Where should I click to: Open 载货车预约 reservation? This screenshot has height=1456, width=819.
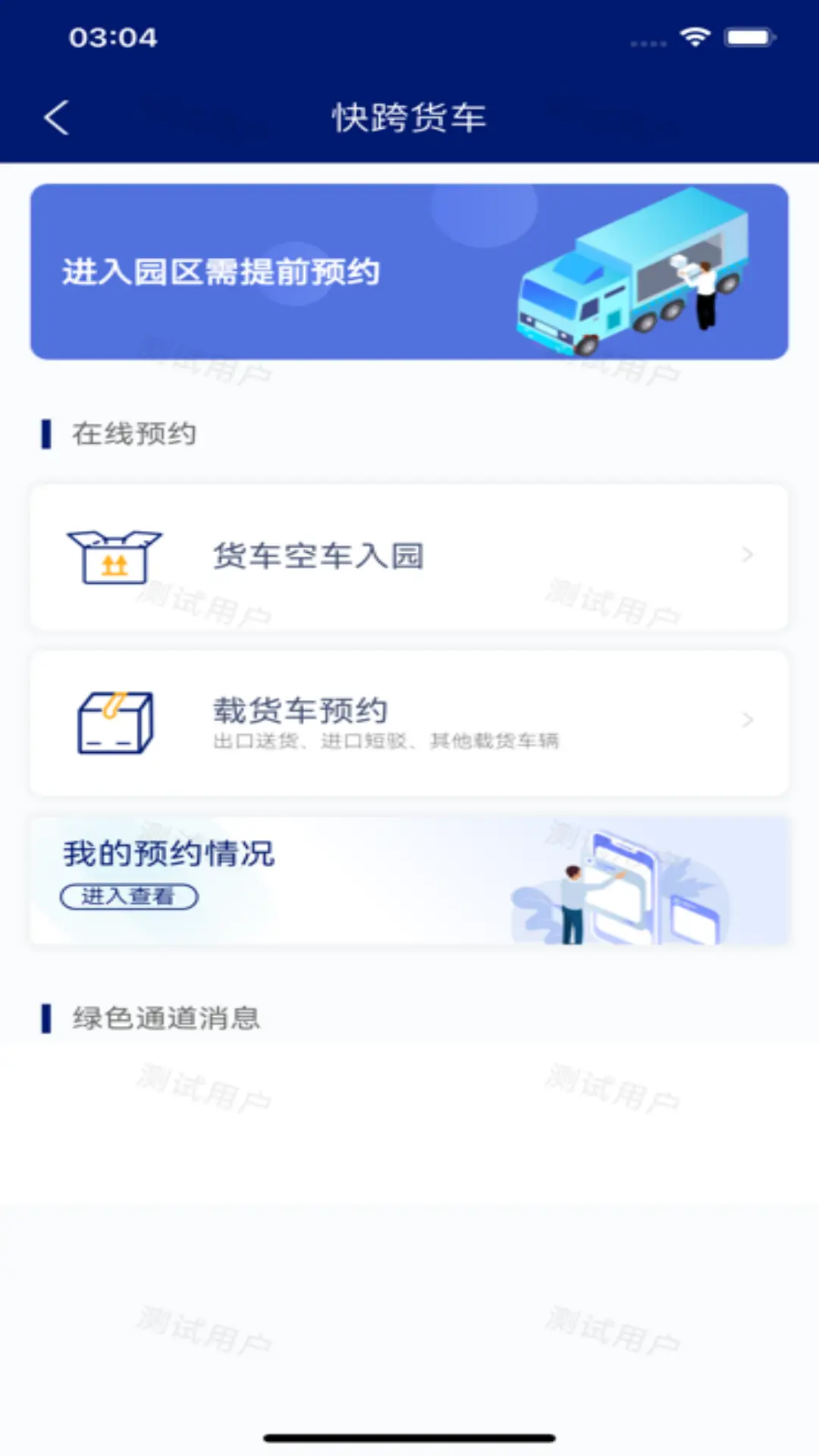pos(409,722)
